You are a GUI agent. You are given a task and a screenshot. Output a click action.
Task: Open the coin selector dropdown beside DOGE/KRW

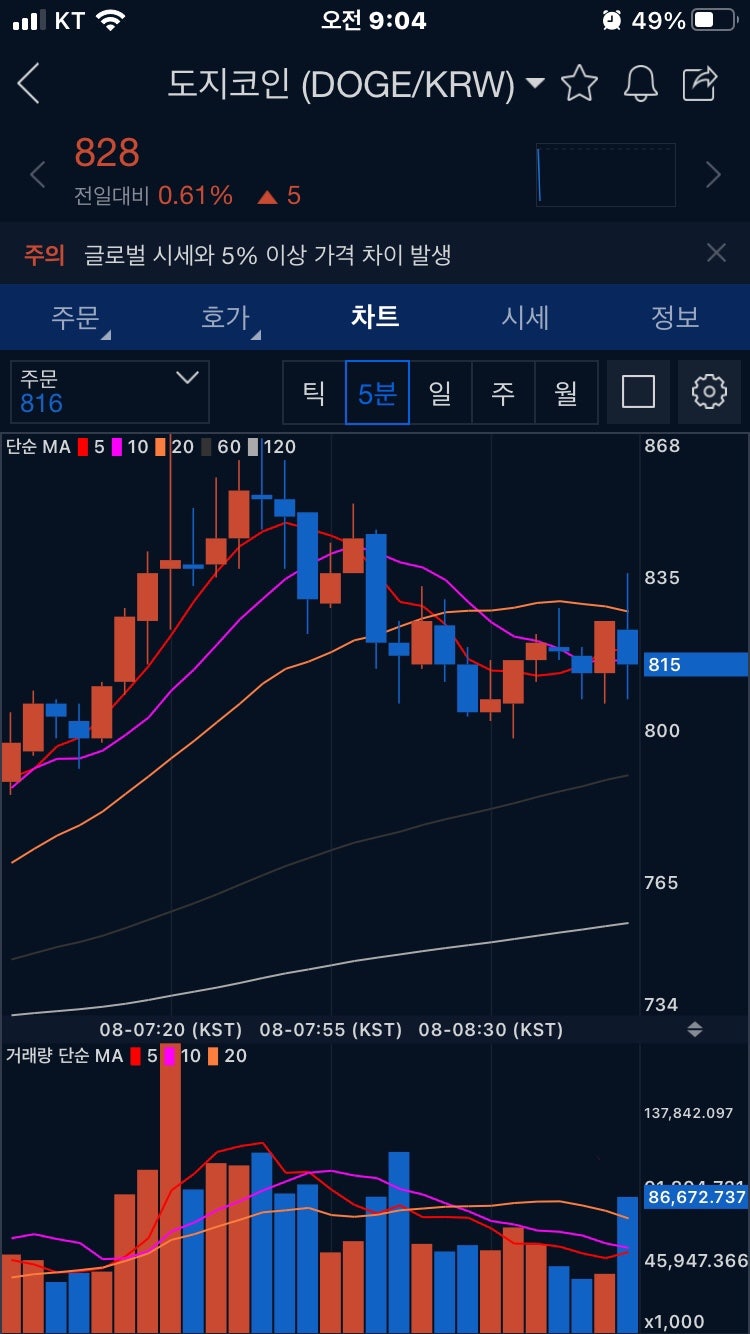[x=535, y=84]
